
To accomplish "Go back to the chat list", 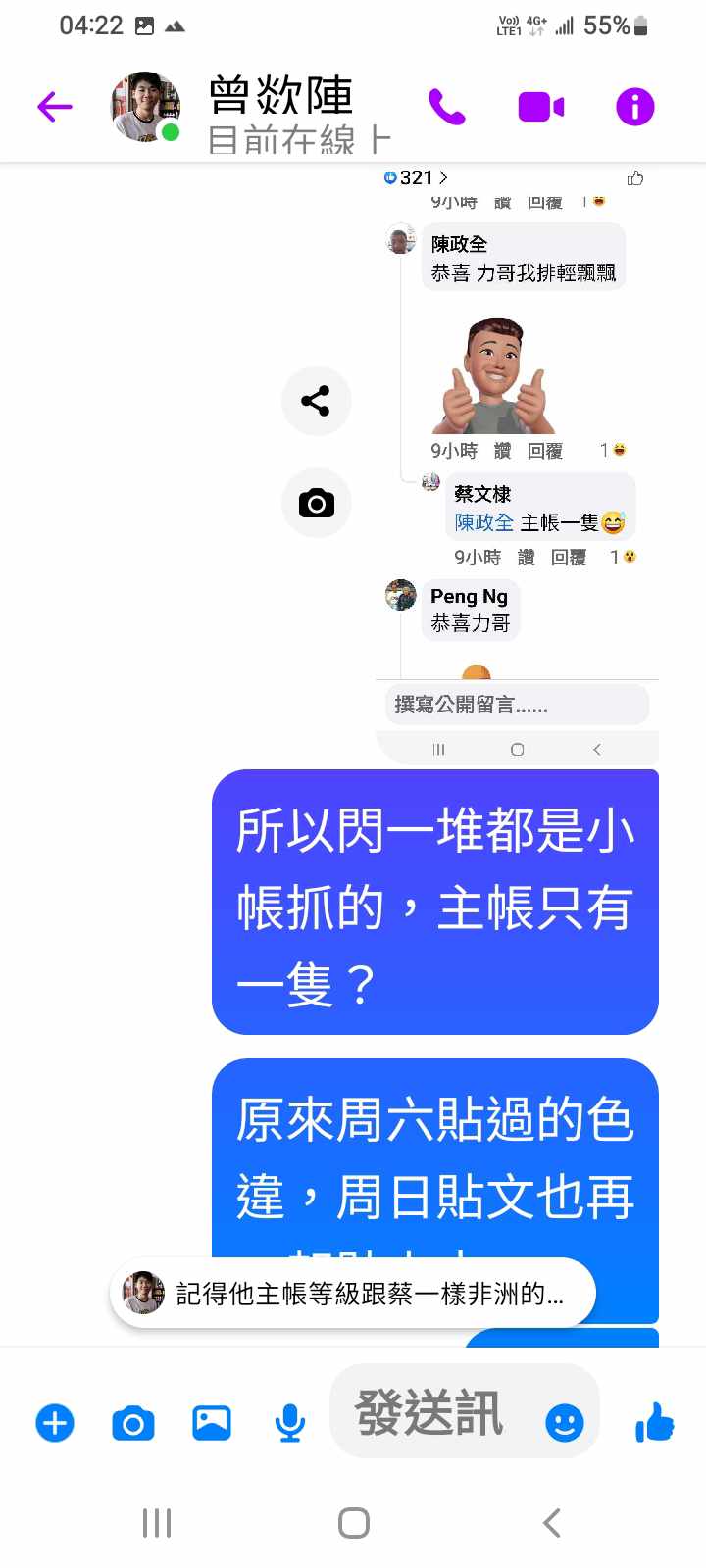I will (x=55, y=107).
